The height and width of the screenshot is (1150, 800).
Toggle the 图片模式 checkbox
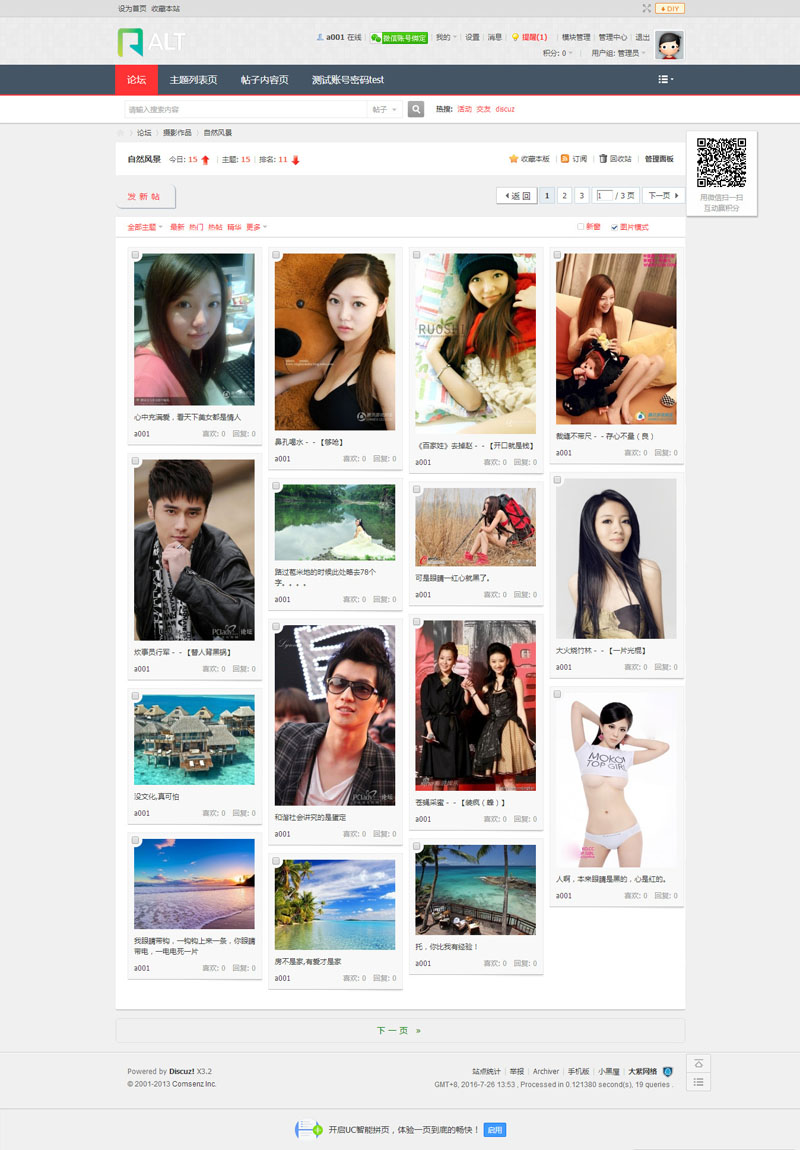pyautogui.click(x=615, y=227)
